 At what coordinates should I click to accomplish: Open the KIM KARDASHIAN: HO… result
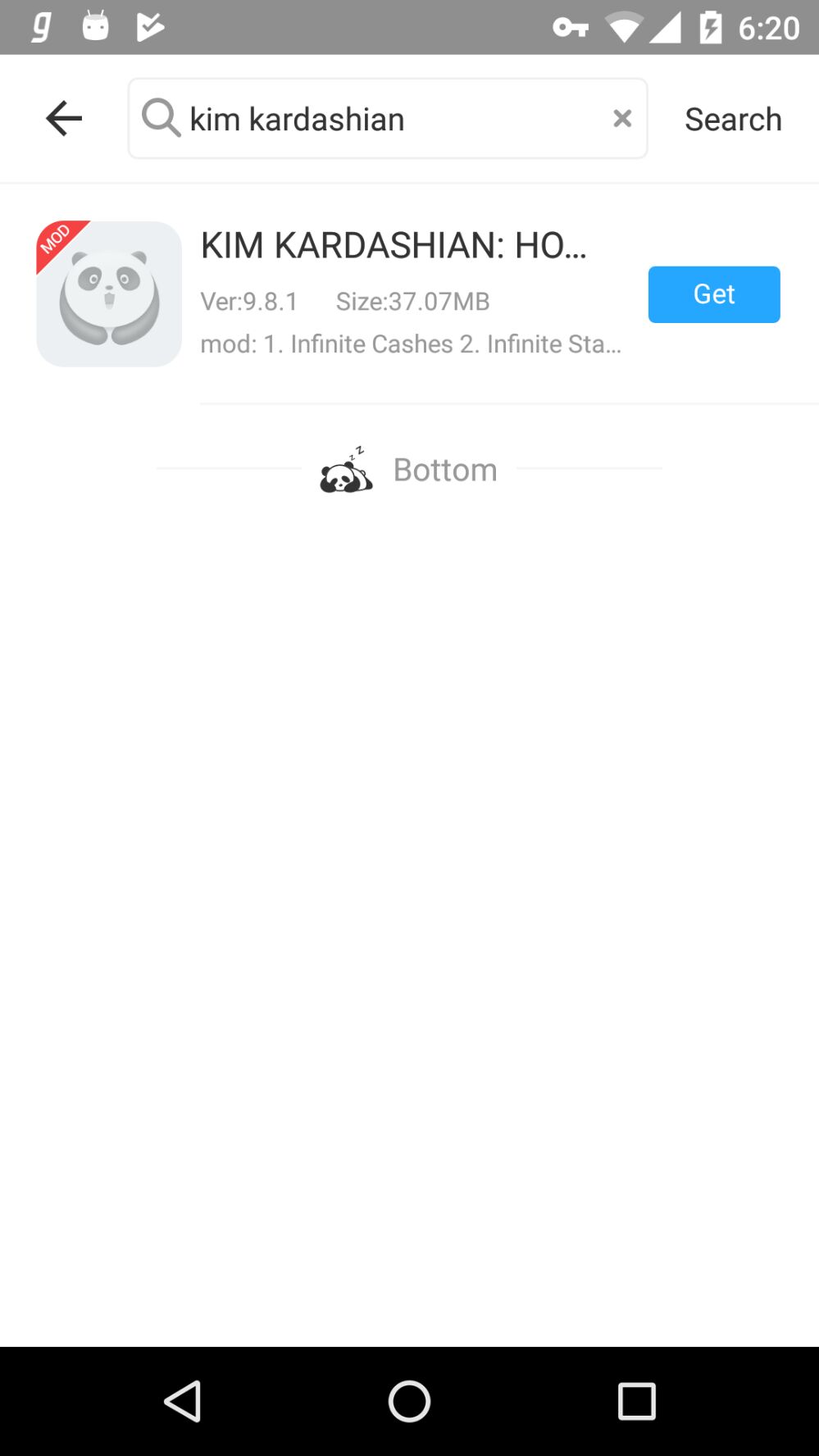[410, 294]
